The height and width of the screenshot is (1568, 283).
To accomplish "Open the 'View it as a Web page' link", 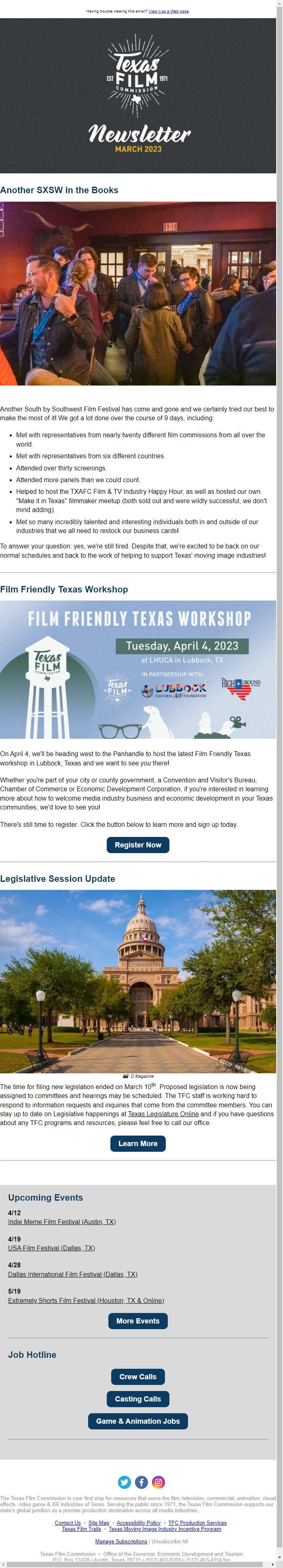I will (169, 11).
